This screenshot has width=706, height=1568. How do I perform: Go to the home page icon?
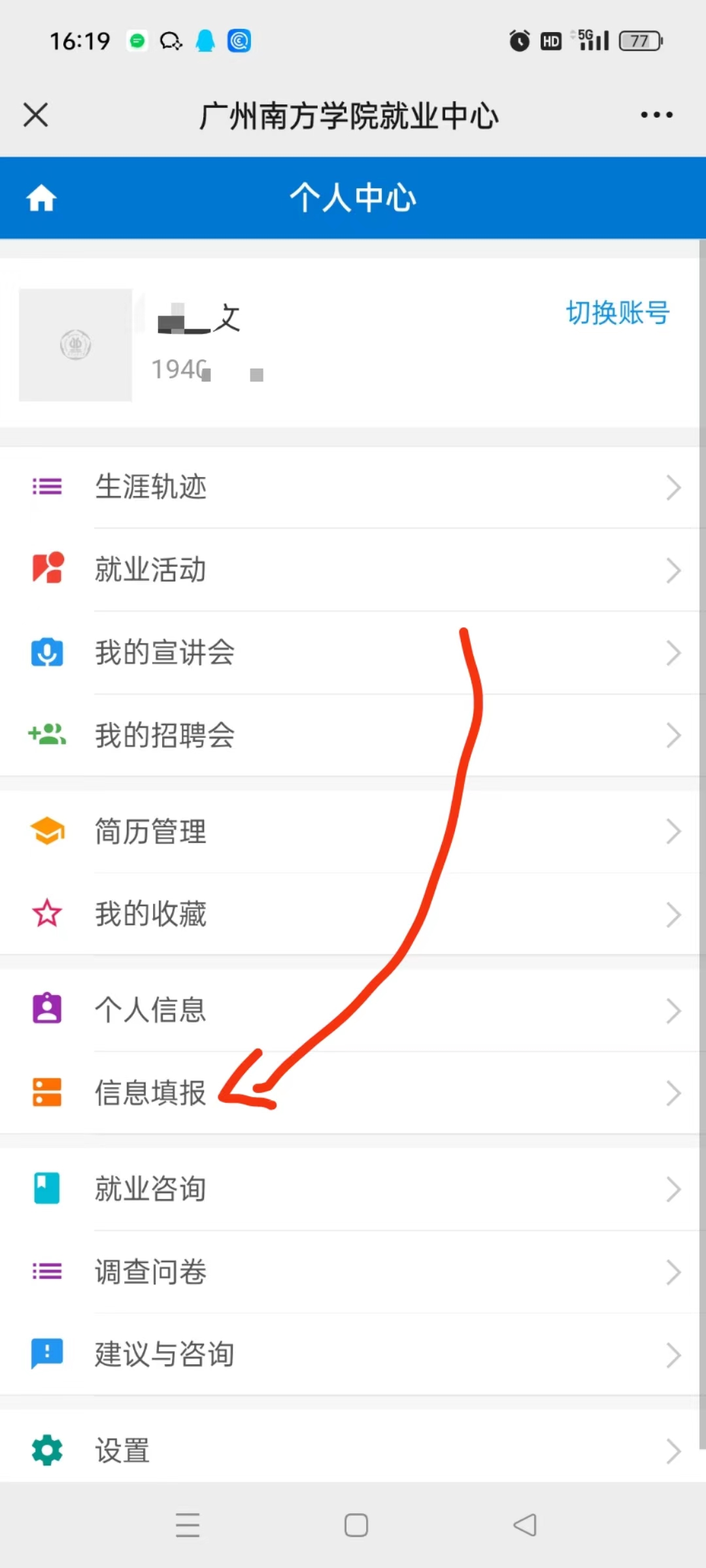pyautogui.click(x=41, y=198)
